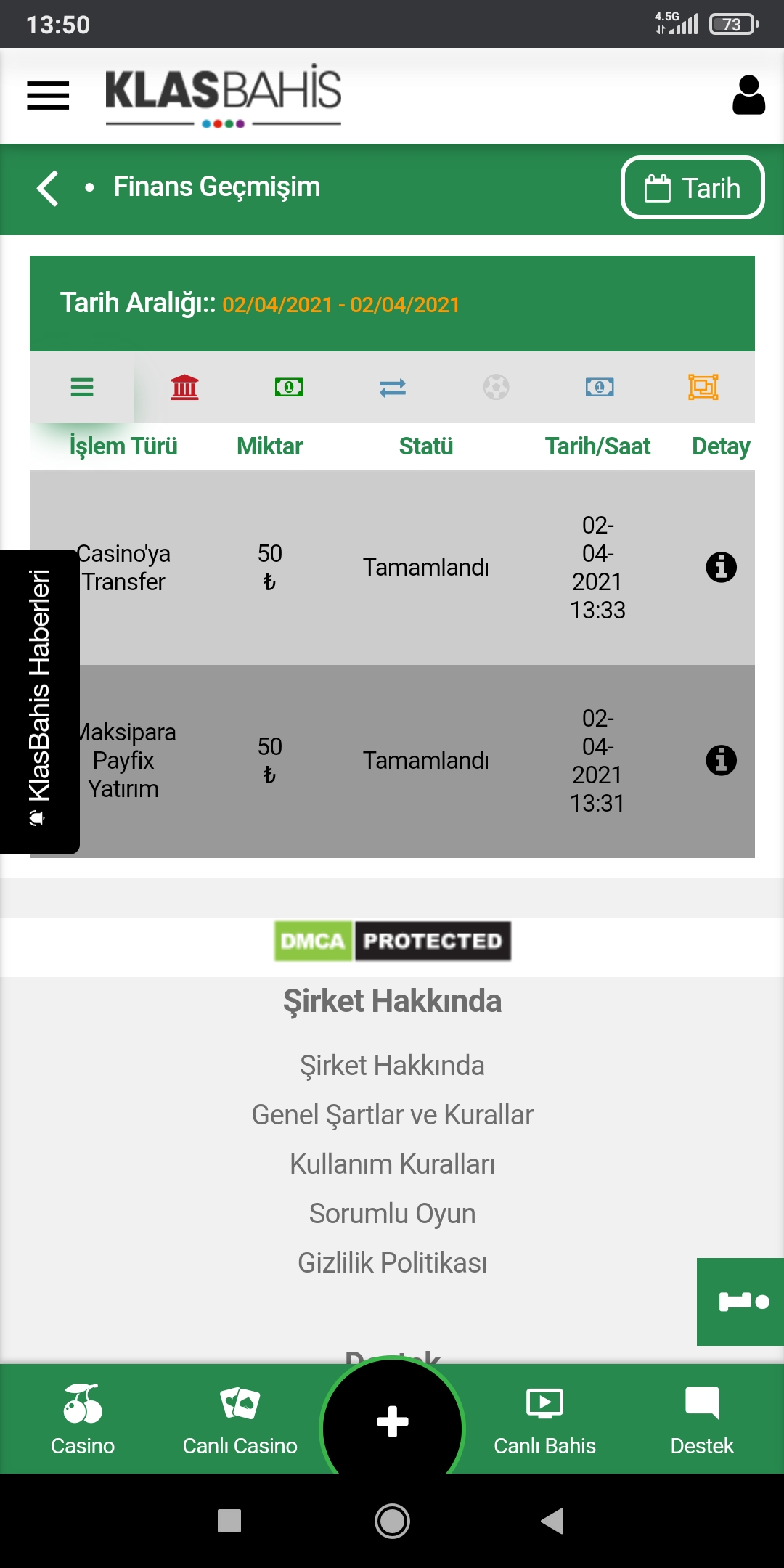Open the hamburger menu
784x1568 pixels.
click(48, 95)
